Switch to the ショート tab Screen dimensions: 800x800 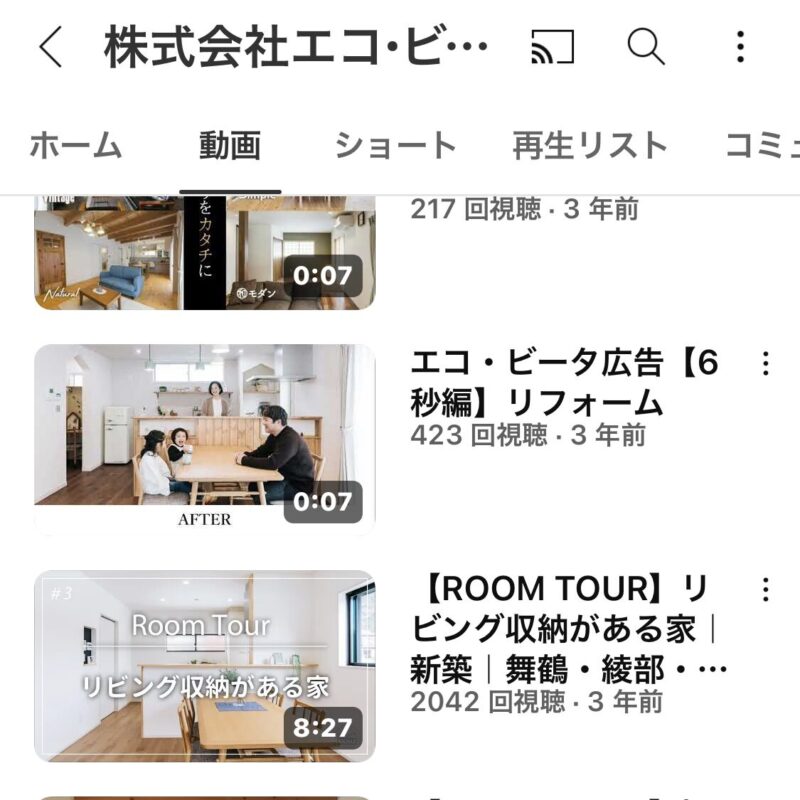coord(395,146)
